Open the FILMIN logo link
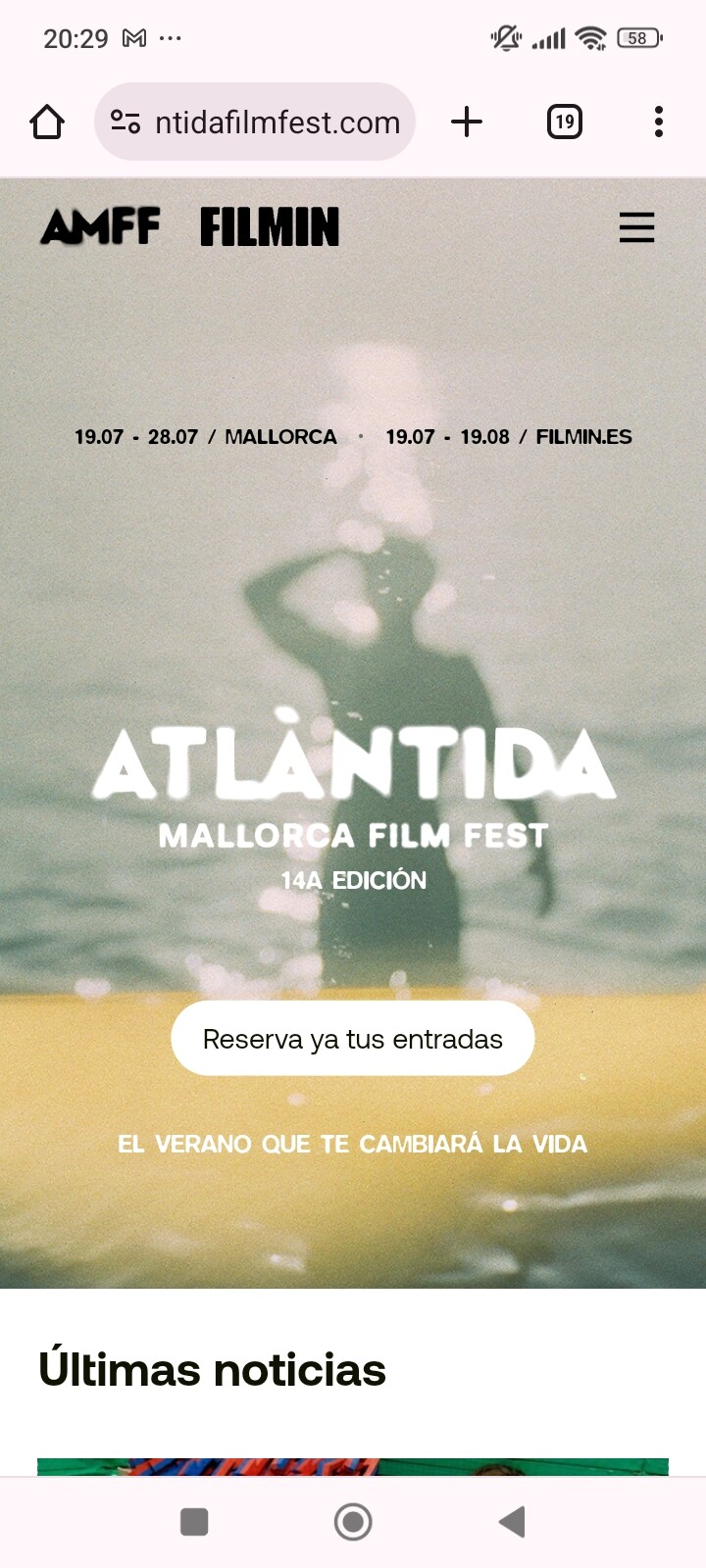This screenshot has height=1568, width=706. point(270,226)
